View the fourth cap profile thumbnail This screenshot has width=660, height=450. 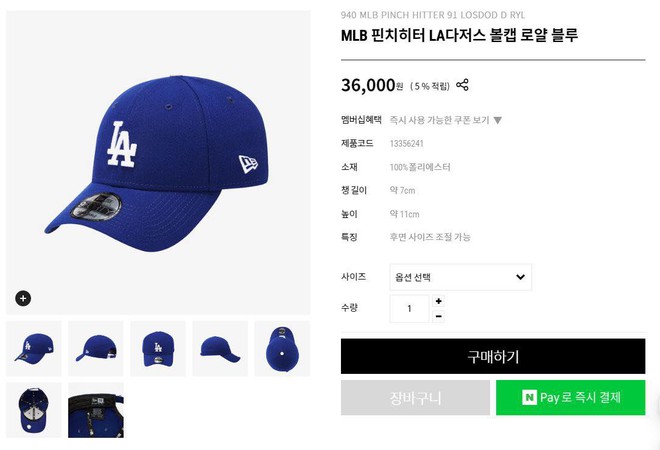[x=220, y=348]
